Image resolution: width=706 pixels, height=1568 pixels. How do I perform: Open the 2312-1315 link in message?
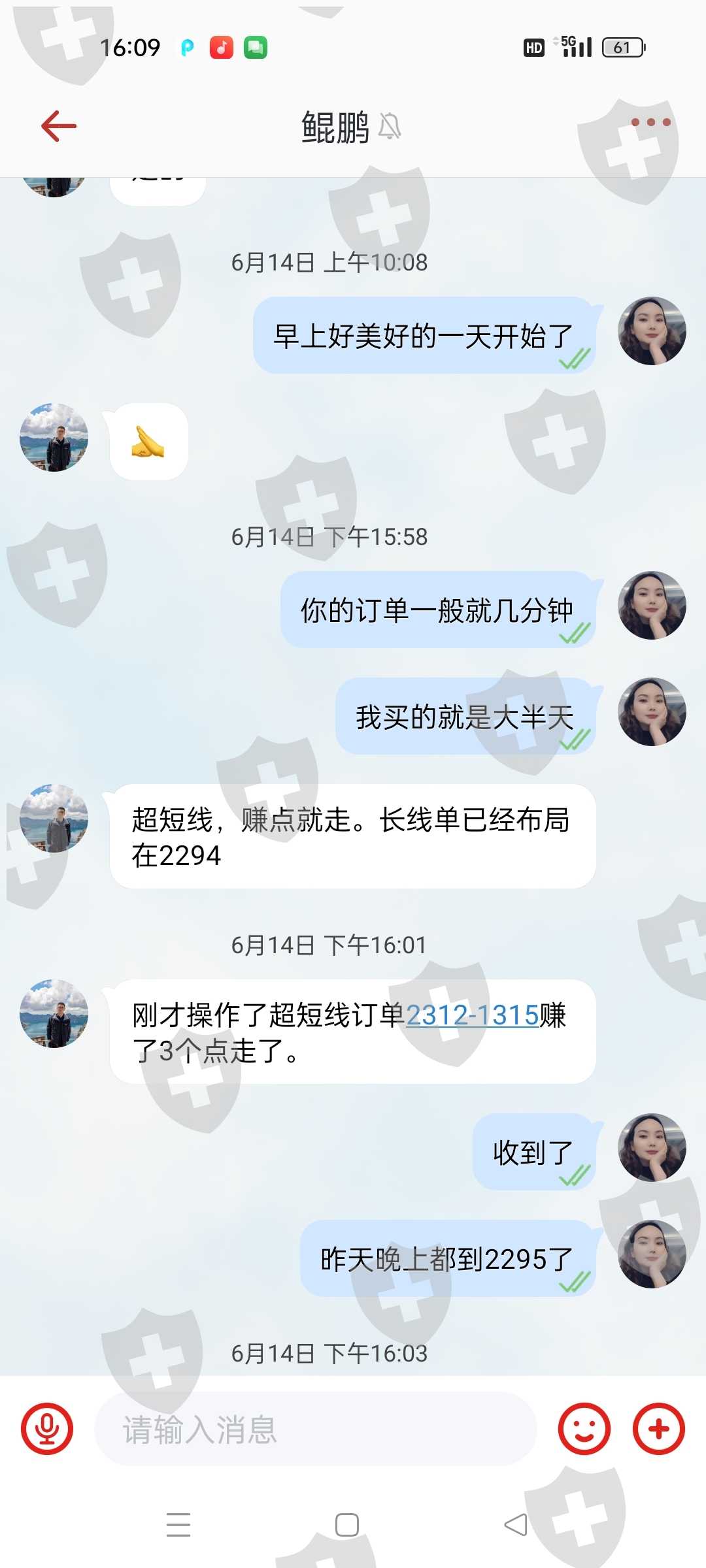tap(473, 1015)
